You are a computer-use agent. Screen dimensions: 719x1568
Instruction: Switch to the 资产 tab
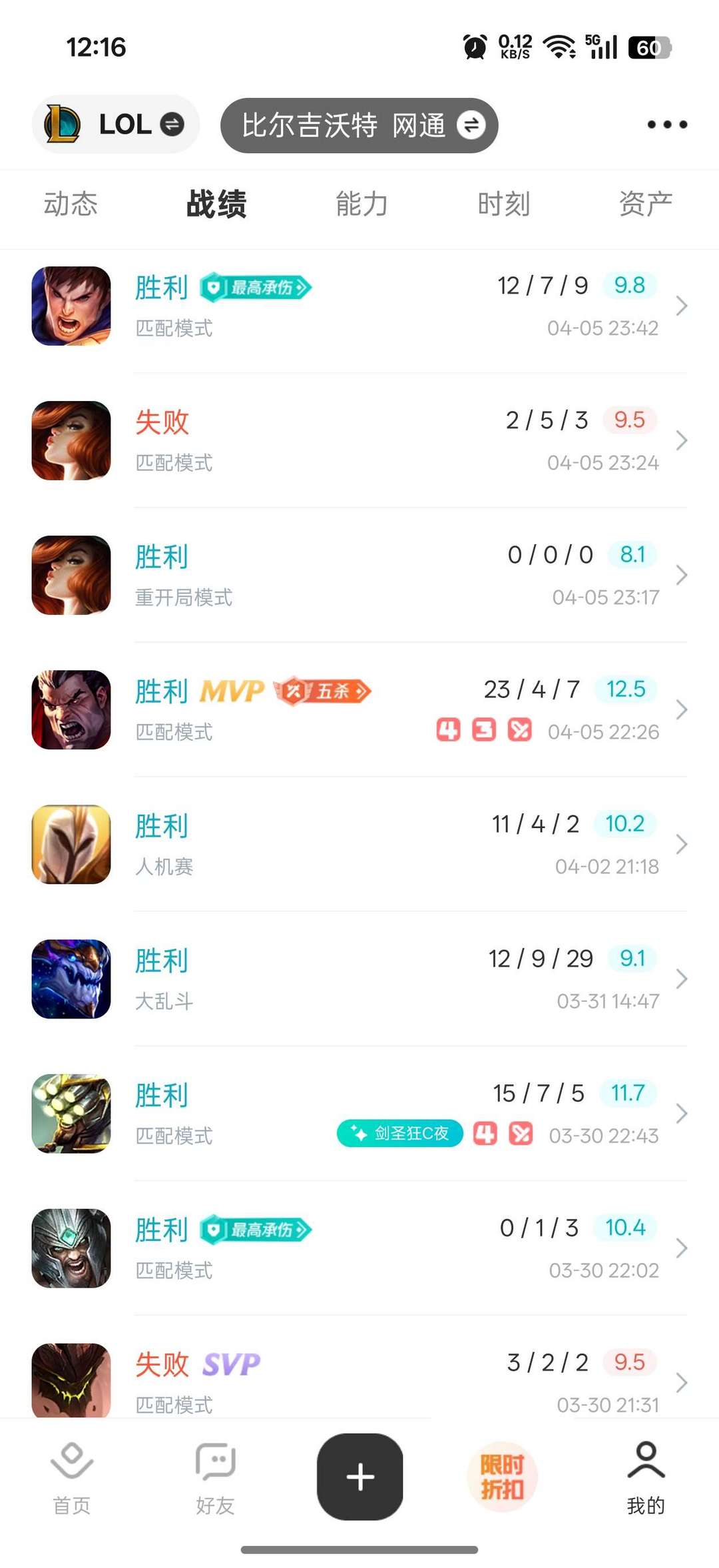coord(645,204)
